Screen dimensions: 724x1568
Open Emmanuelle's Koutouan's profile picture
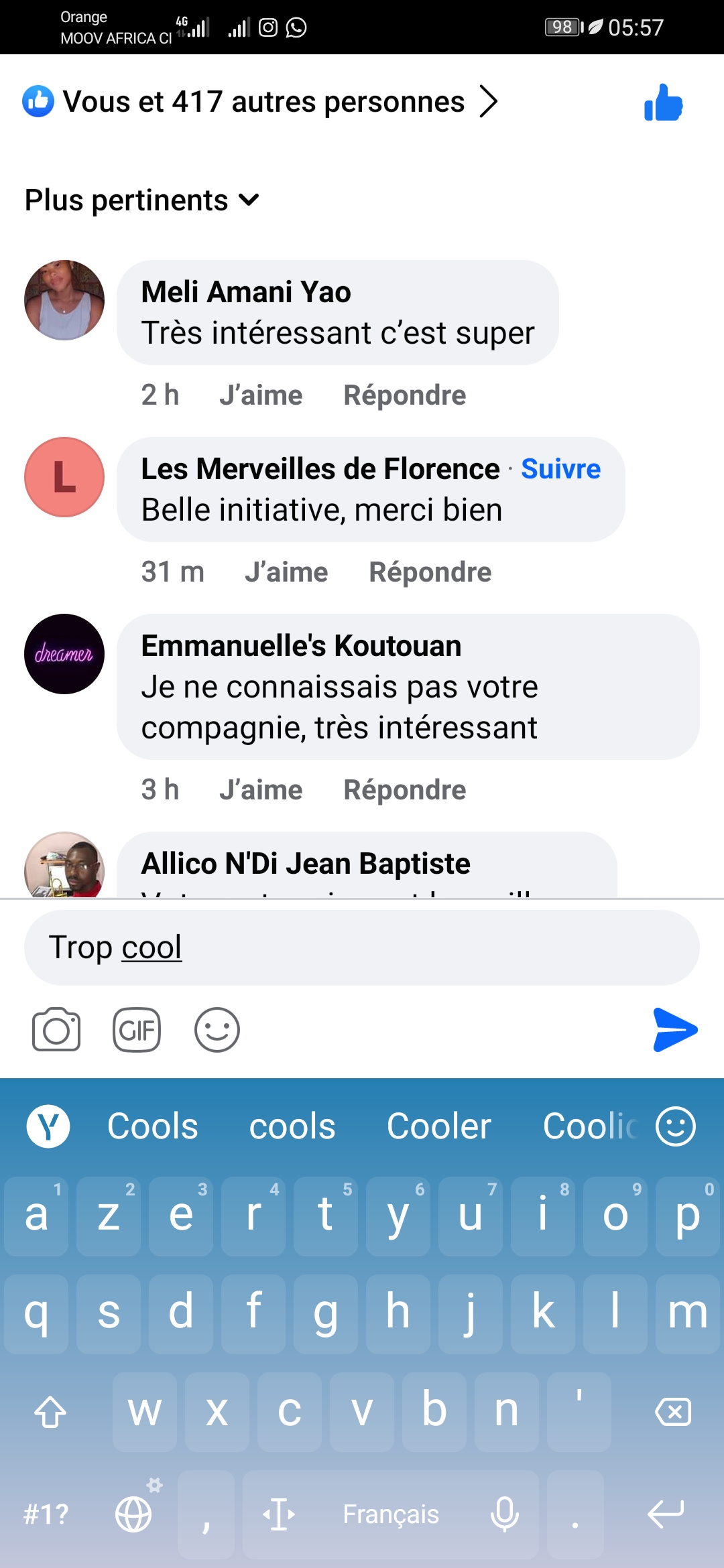(64, 654)
